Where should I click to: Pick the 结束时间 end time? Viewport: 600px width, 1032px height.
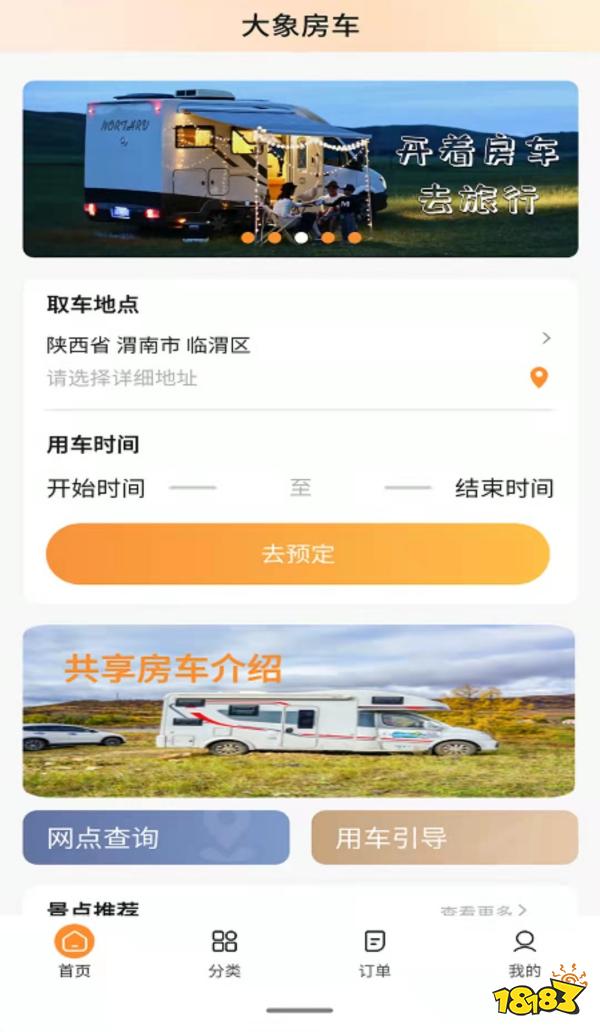(x=503, y=488)
